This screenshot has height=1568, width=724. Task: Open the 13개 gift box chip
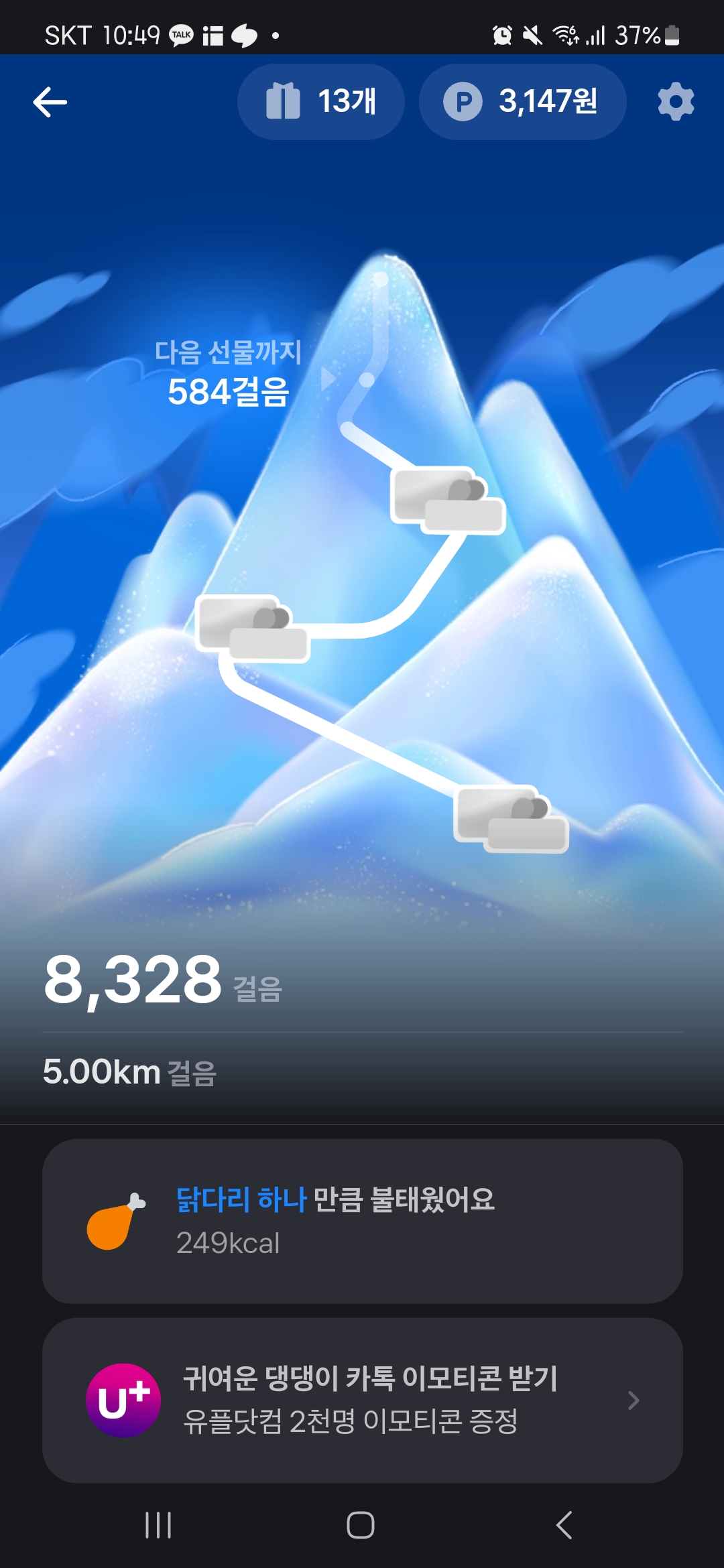pos(321,102)
